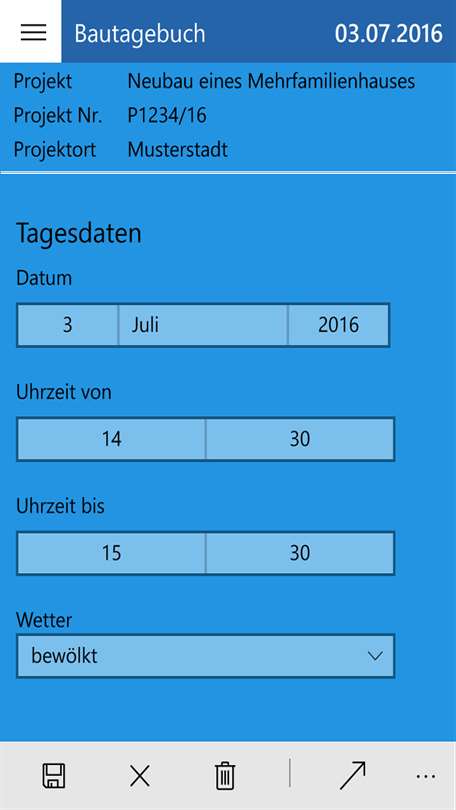Open the hamburger menu
This screenshot has height=810, width=456.
33,32
